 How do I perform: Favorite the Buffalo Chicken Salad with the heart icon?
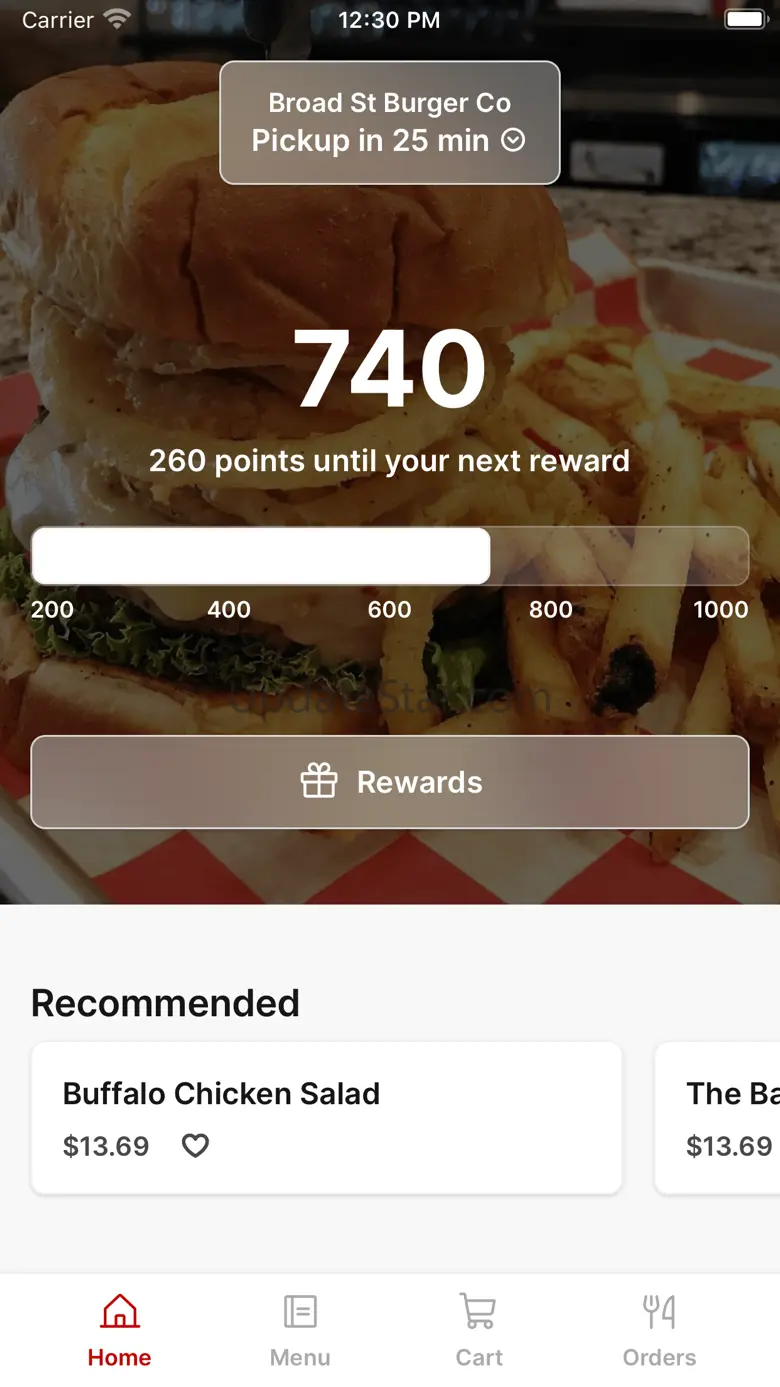point(196,1146)
